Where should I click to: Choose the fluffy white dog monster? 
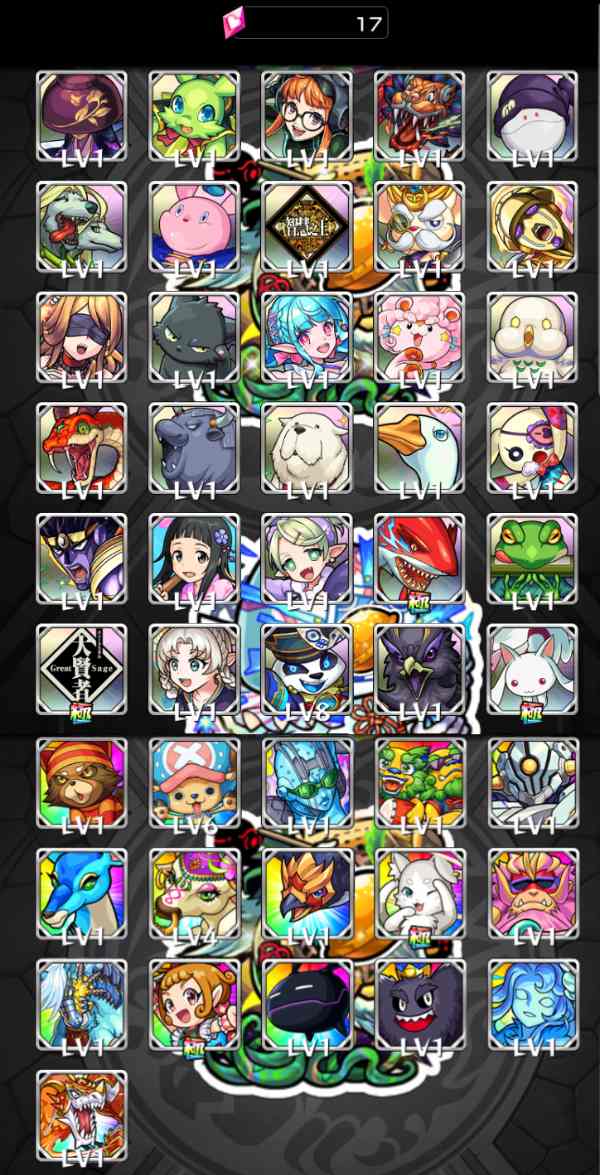pyautogui.click(x=307, y=447)
